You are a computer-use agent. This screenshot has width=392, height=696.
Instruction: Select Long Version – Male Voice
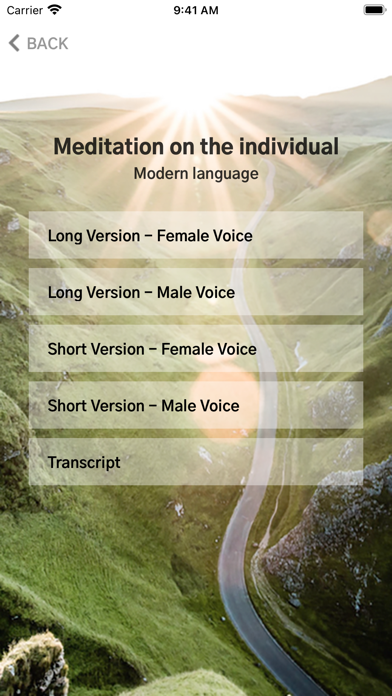coord(196,292)
